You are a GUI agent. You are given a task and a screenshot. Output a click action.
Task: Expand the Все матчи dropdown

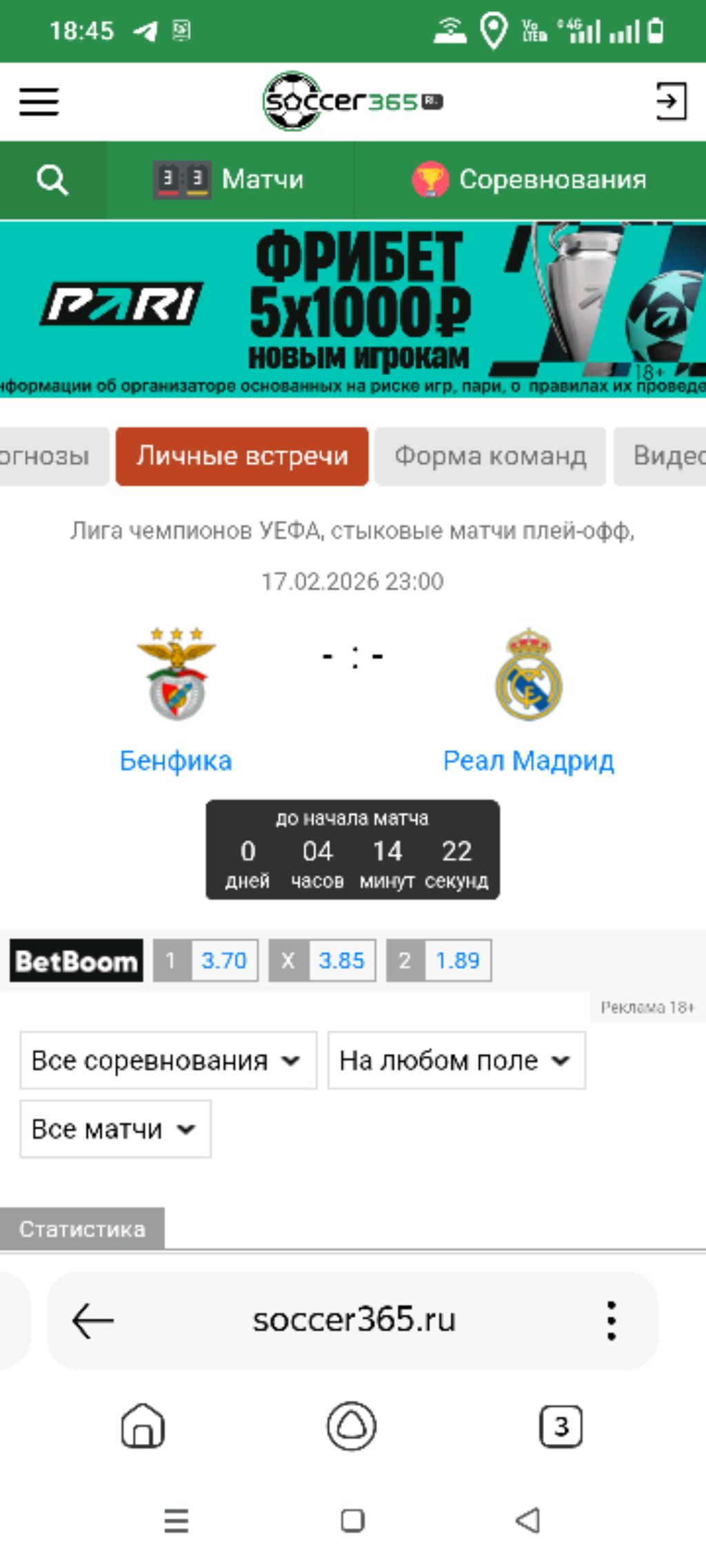[115, 1129]
